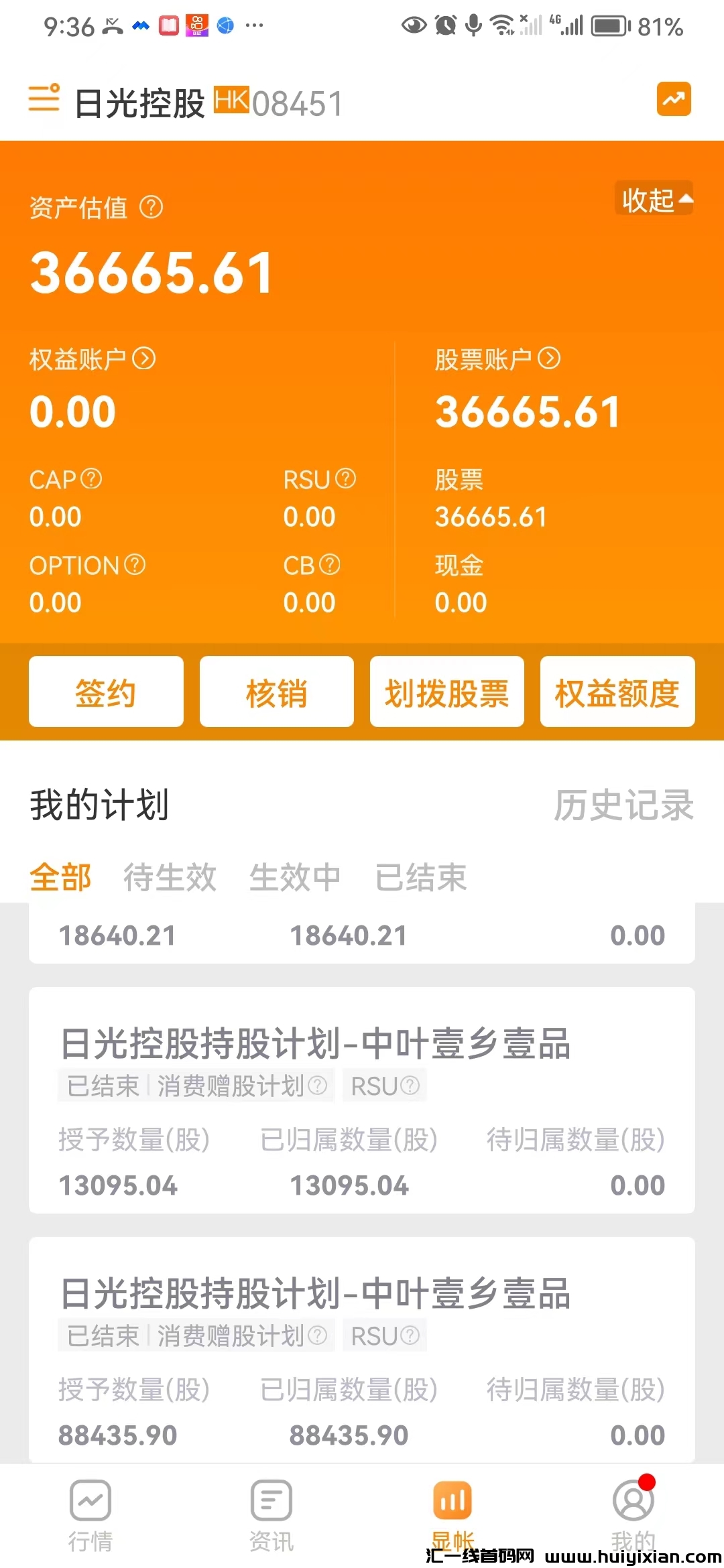Open 股票账户 details arrow
Screen dimensions: 724x1568
point(549,358)
